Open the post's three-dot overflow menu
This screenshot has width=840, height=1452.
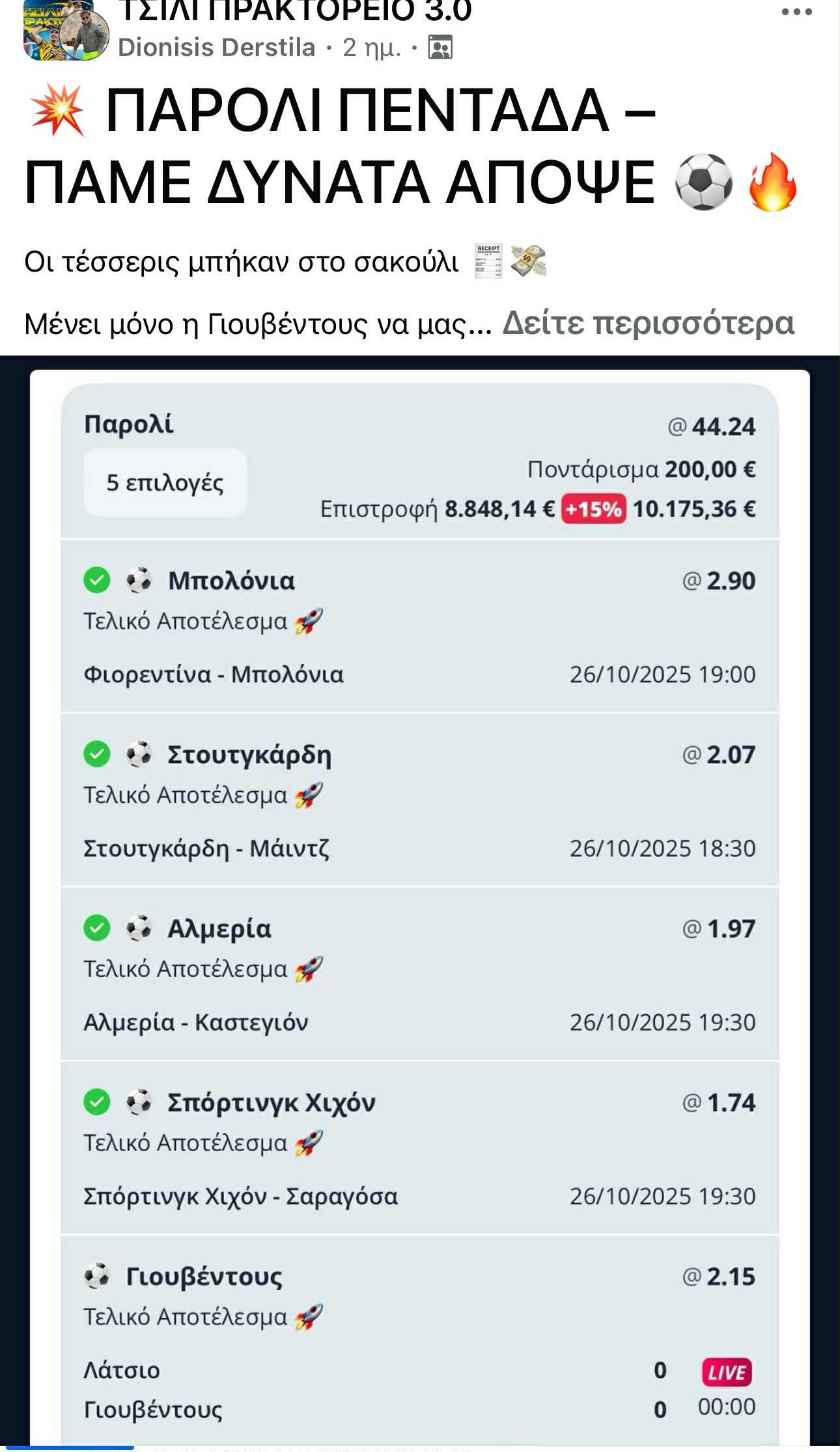point(796,12)
